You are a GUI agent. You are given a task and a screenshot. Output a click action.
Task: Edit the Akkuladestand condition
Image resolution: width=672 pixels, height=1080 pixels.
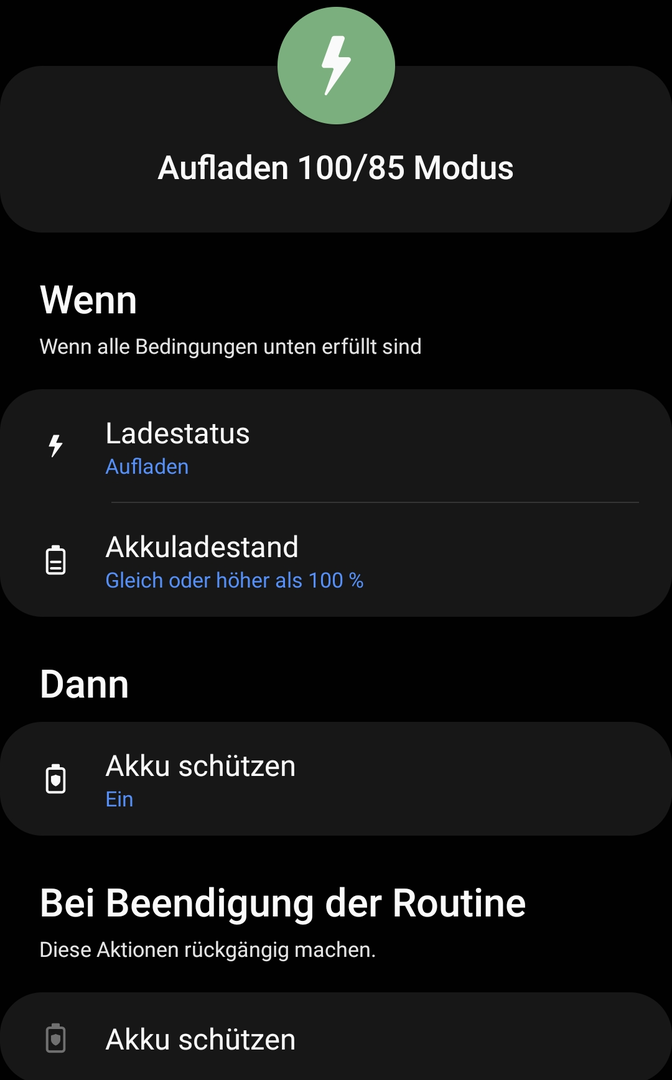click(336, 561)
